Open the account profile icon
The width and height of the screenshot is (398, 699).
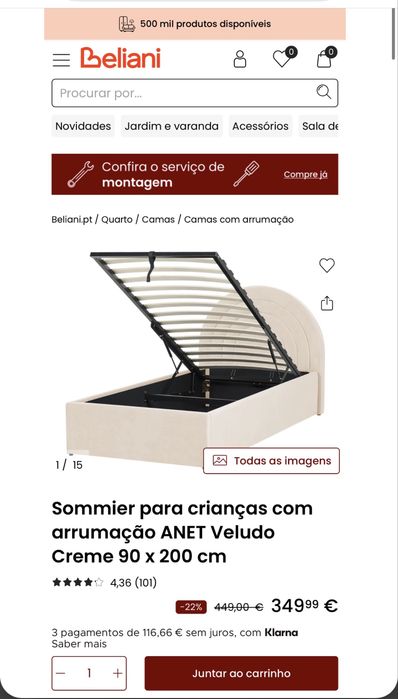point(240,59)
